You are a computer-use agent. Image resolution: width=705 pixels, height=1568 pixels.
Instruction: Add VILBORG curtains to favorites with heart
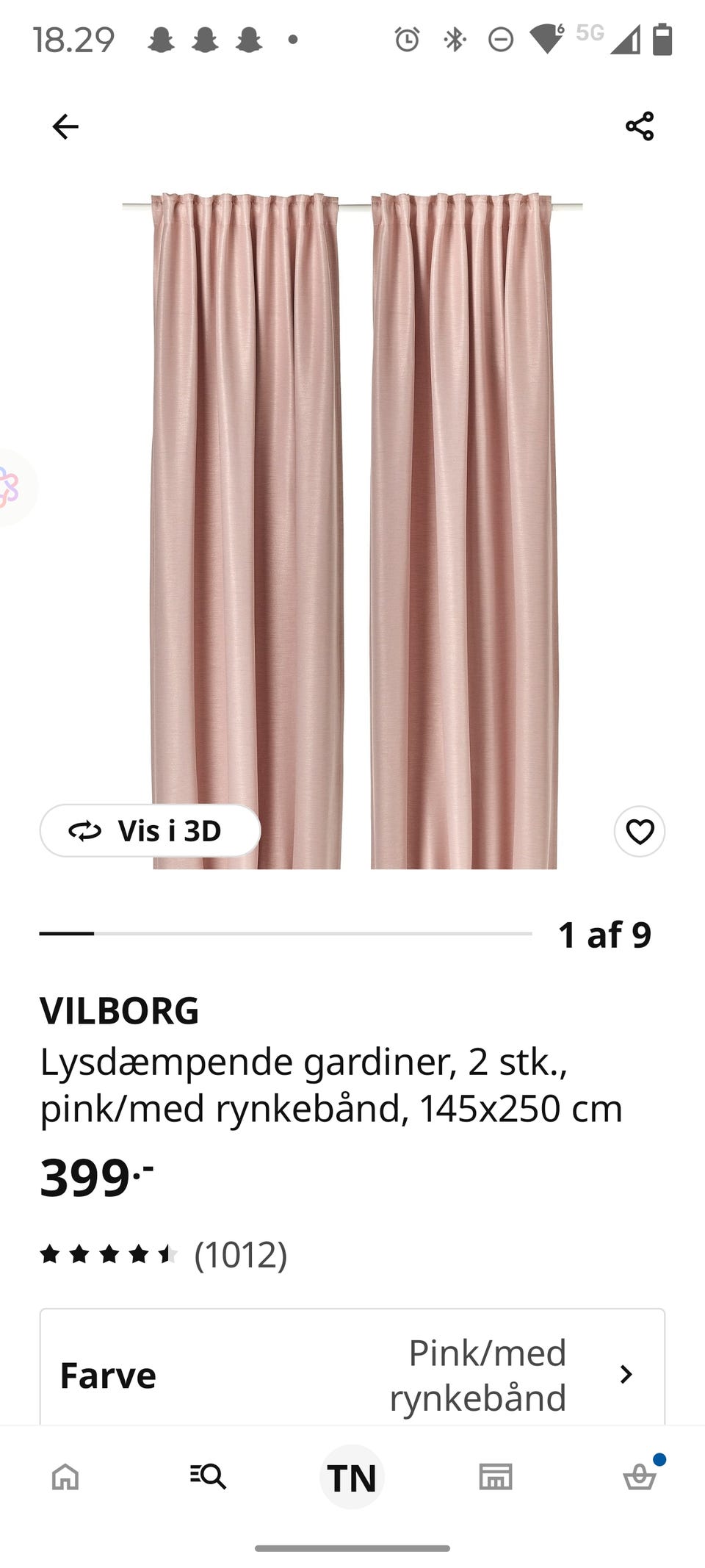(640, 831)
